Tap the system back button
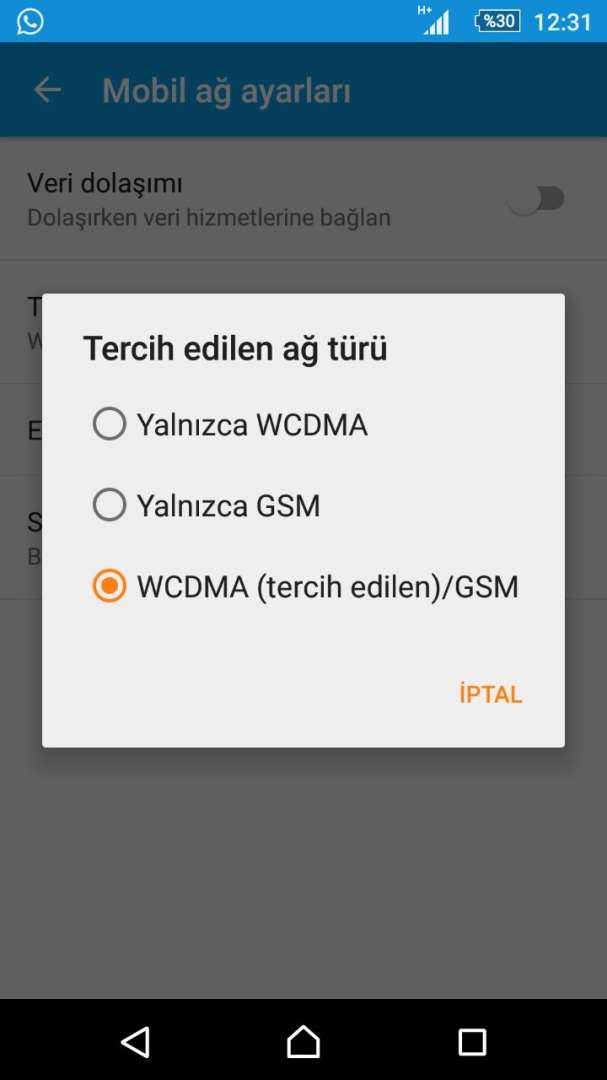Screen dimensions: 607x1080 click(x=135, y=1042)
